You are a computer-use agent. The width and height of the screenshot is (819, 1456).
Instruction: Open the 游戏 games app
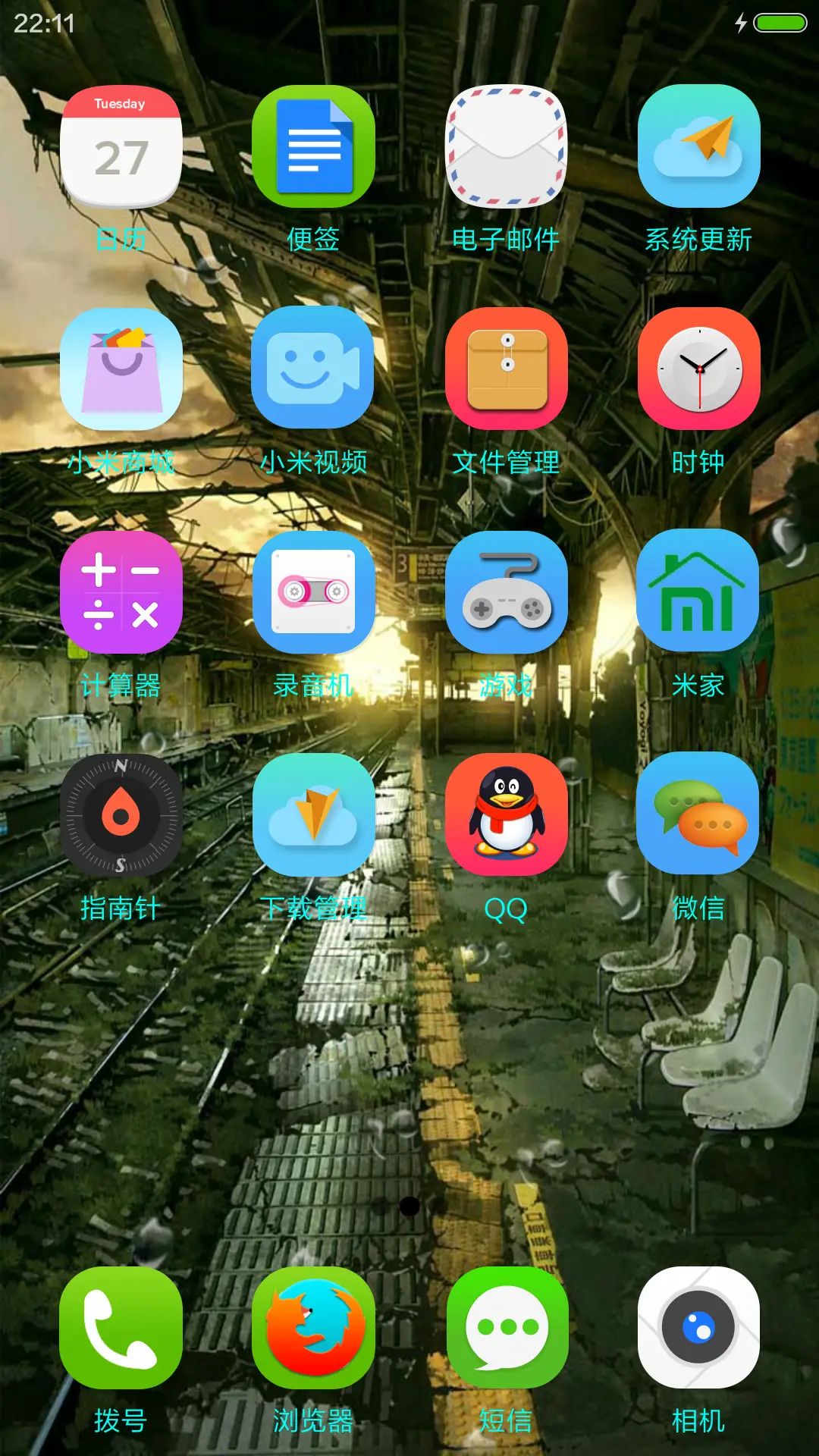tap(507, 591)
